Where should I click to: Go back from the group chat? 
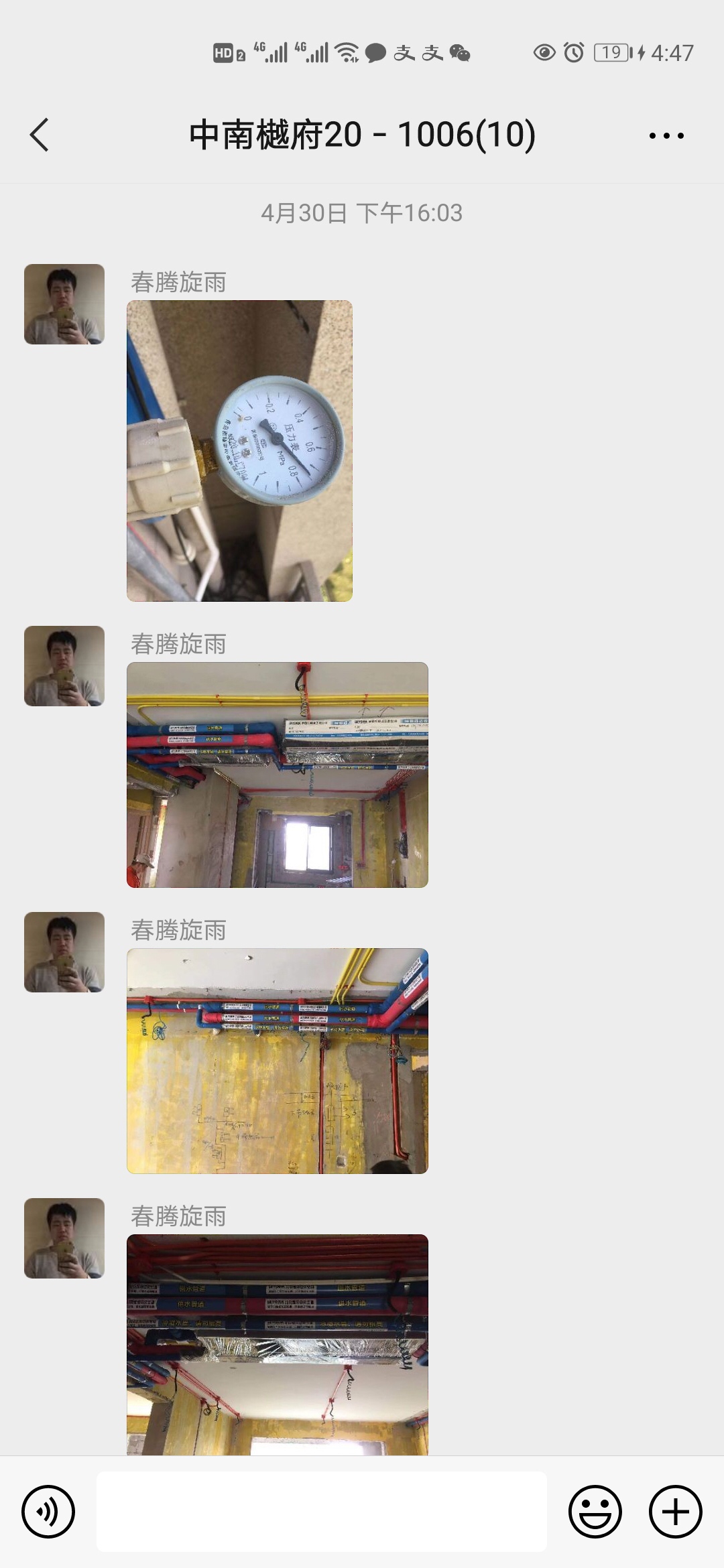(x=40, y=135)
